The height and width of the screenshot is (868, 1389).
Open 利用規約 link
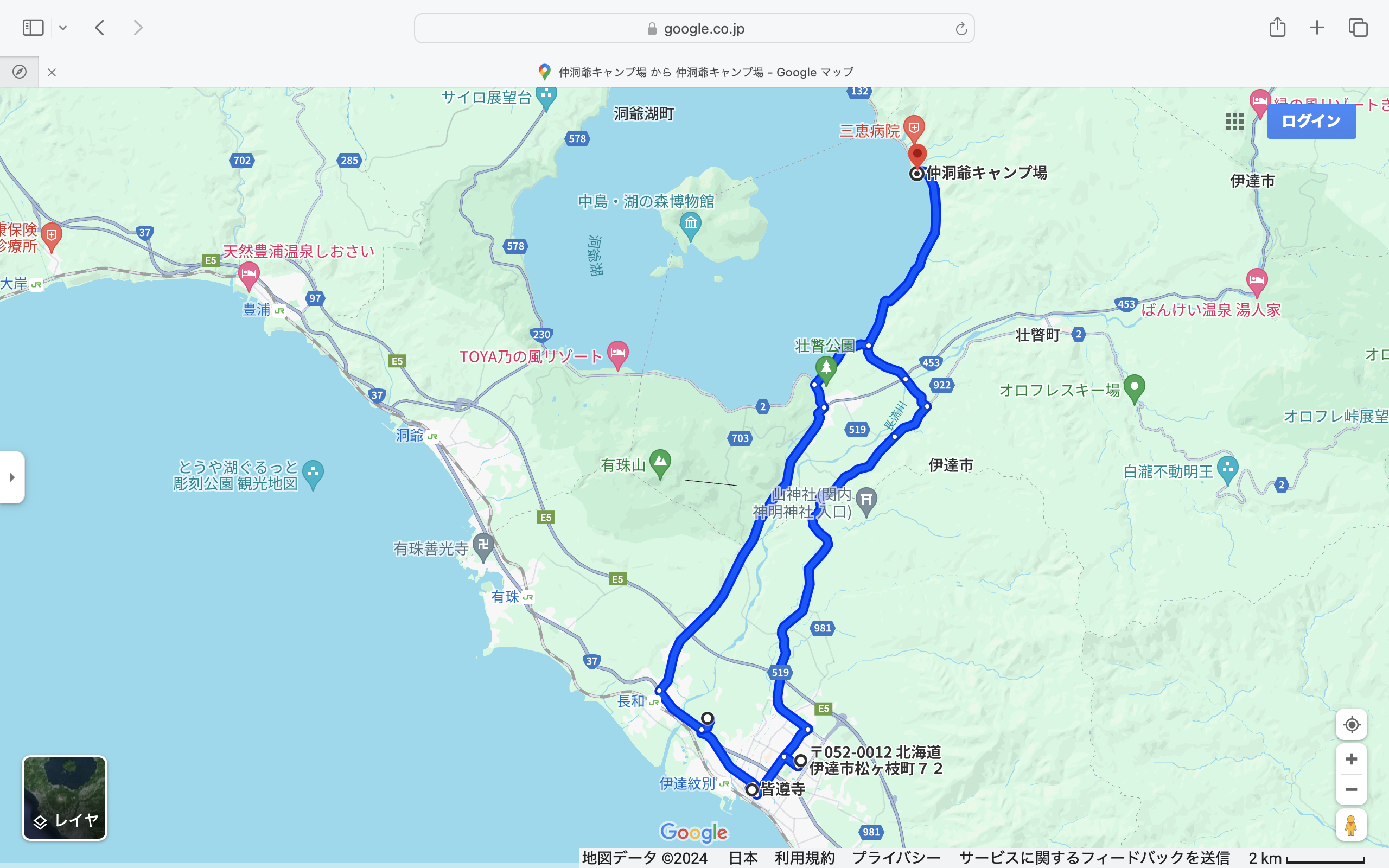coord(804,858)
